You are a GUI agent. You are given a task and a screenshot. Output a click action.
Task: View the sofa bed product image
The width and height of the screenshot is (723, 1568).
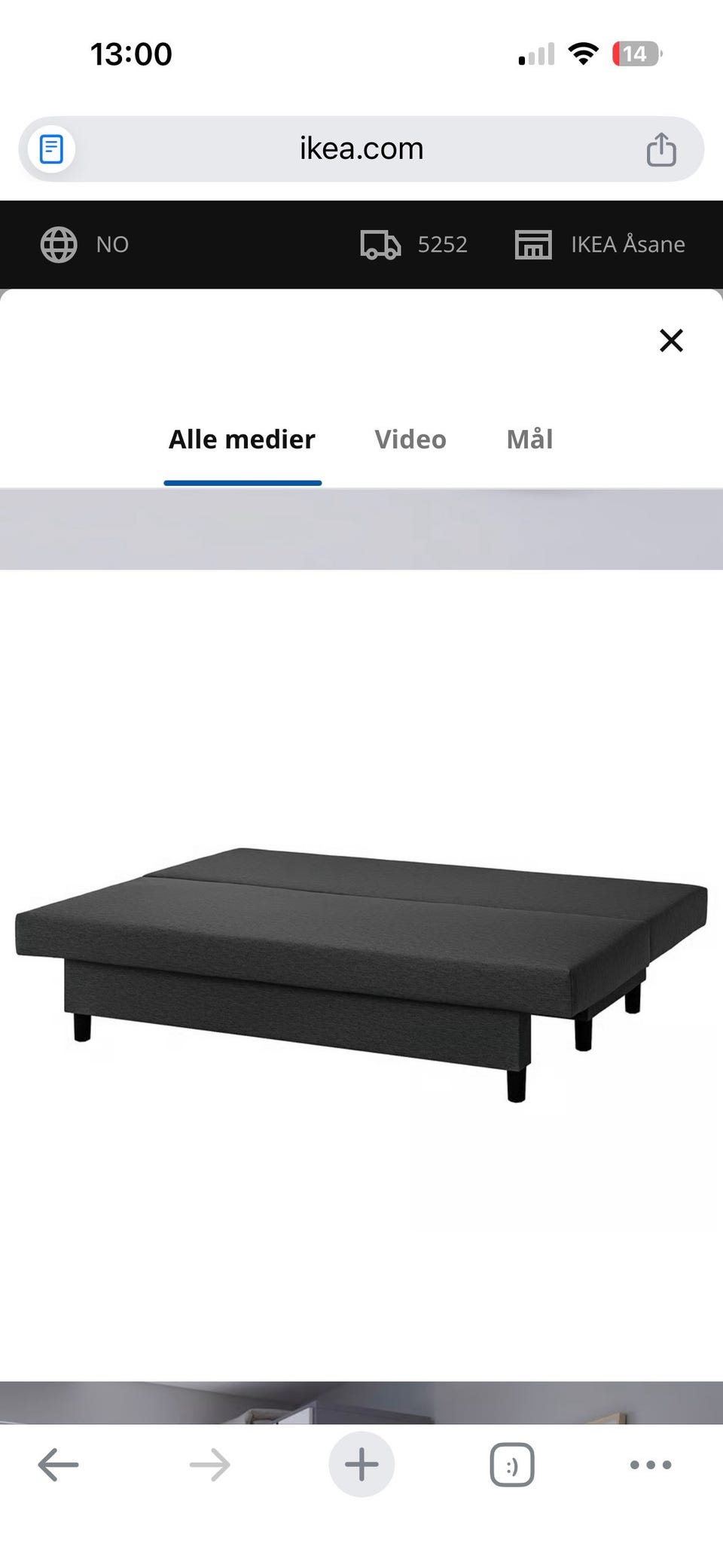361,972
